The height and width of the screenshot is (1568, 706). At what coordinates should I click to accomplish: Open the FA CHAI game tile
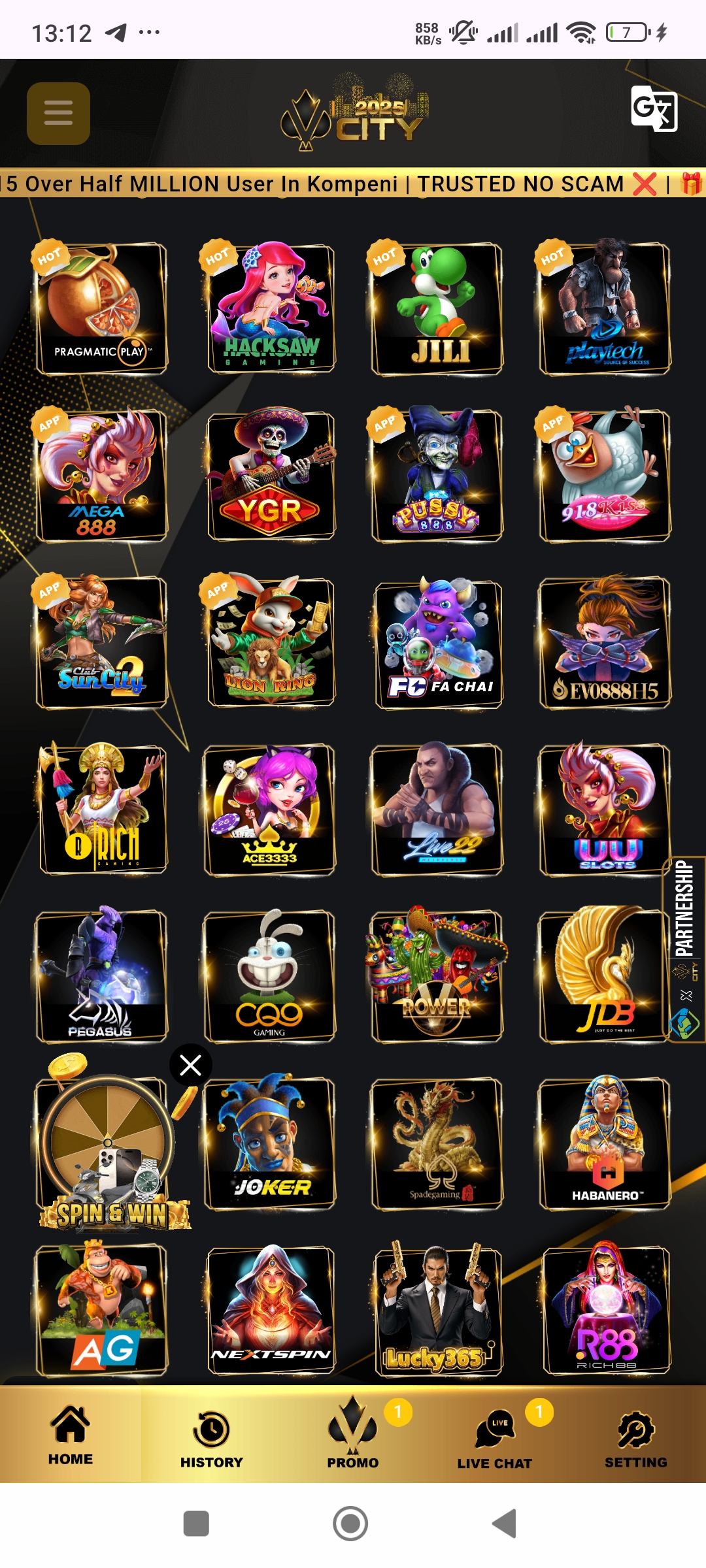[x=437, y=643]
